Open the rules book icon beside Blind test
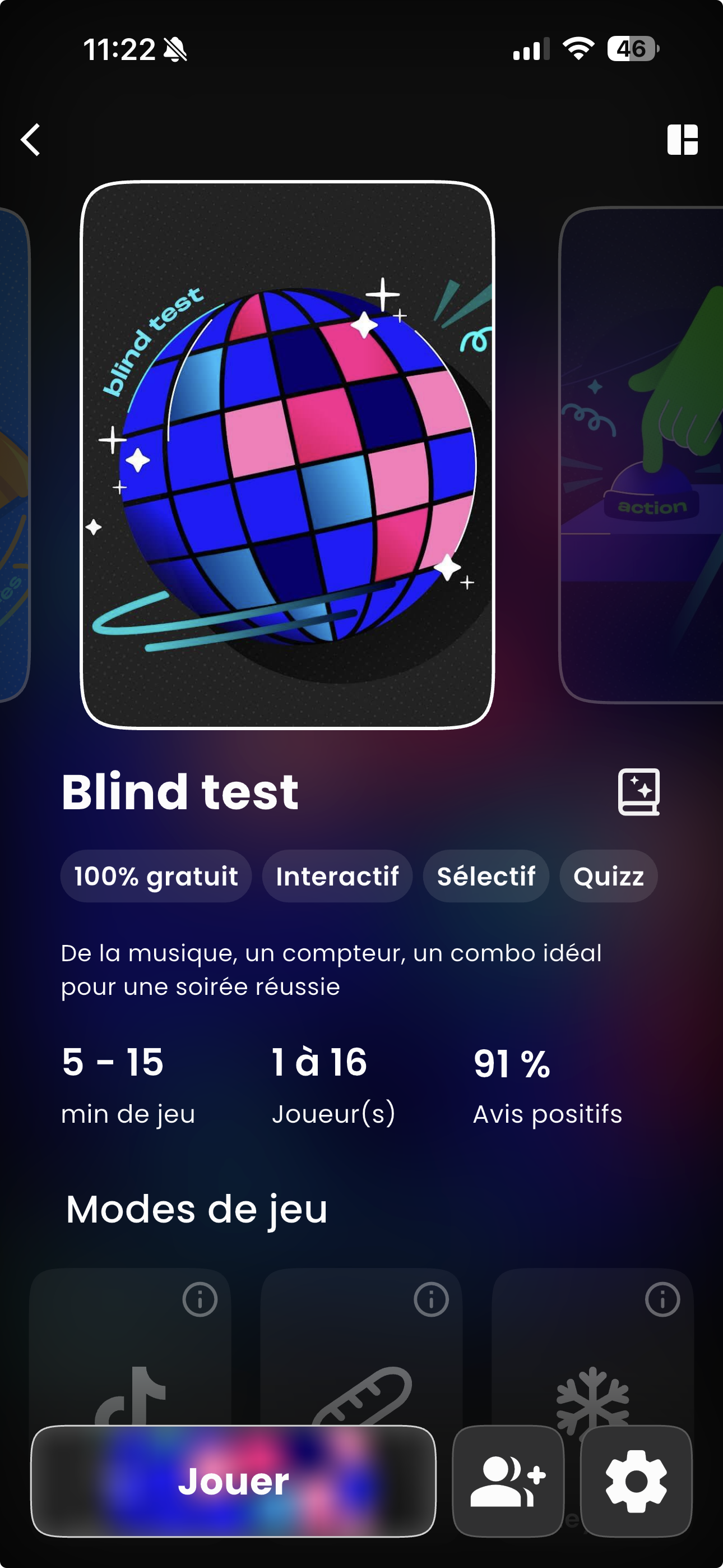The width and height of the screenshot is (723, 1568). pyautogui.click(x=638, y=791)
